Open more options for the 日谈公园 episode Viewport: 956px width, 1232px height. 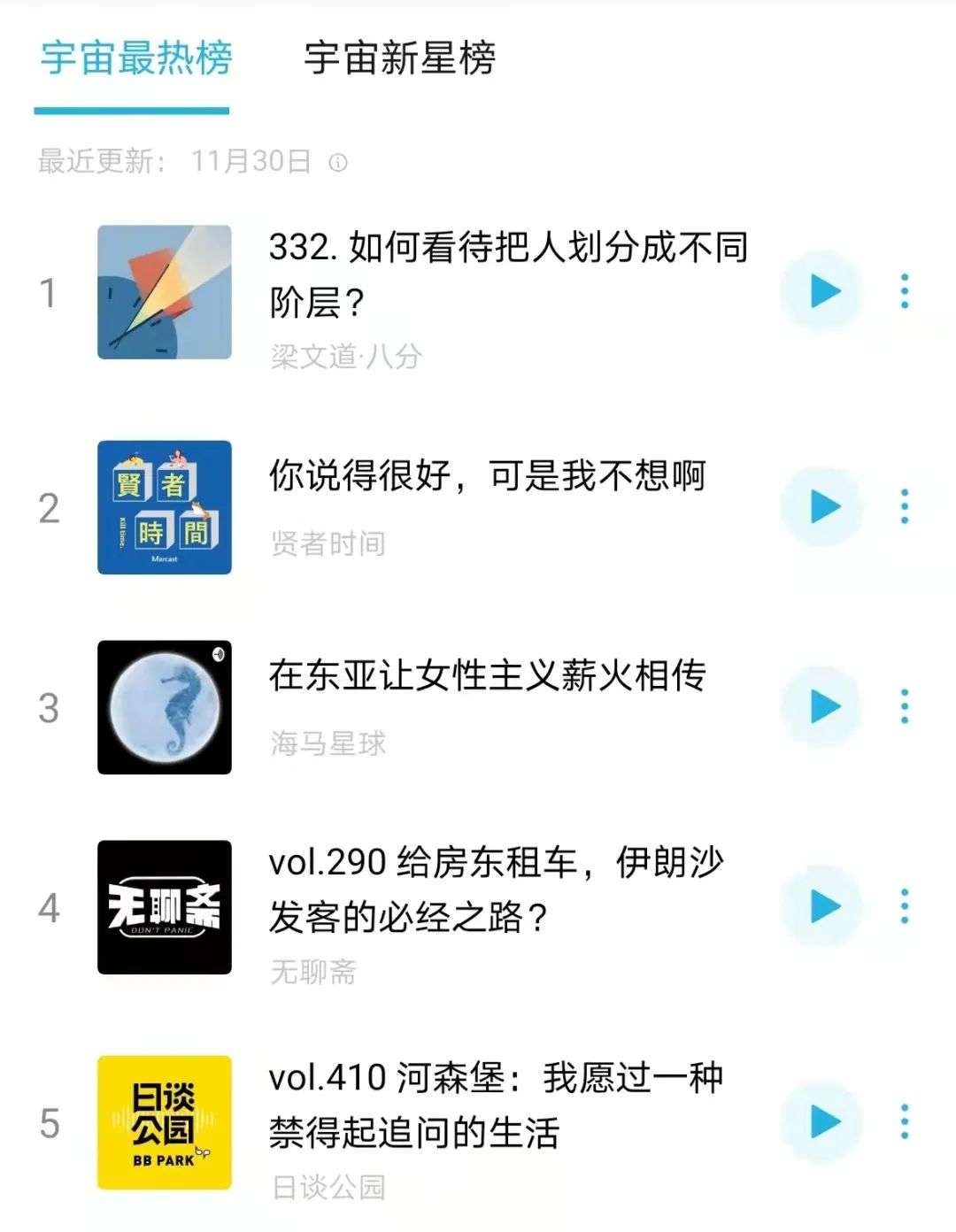tap(904, 1121)
